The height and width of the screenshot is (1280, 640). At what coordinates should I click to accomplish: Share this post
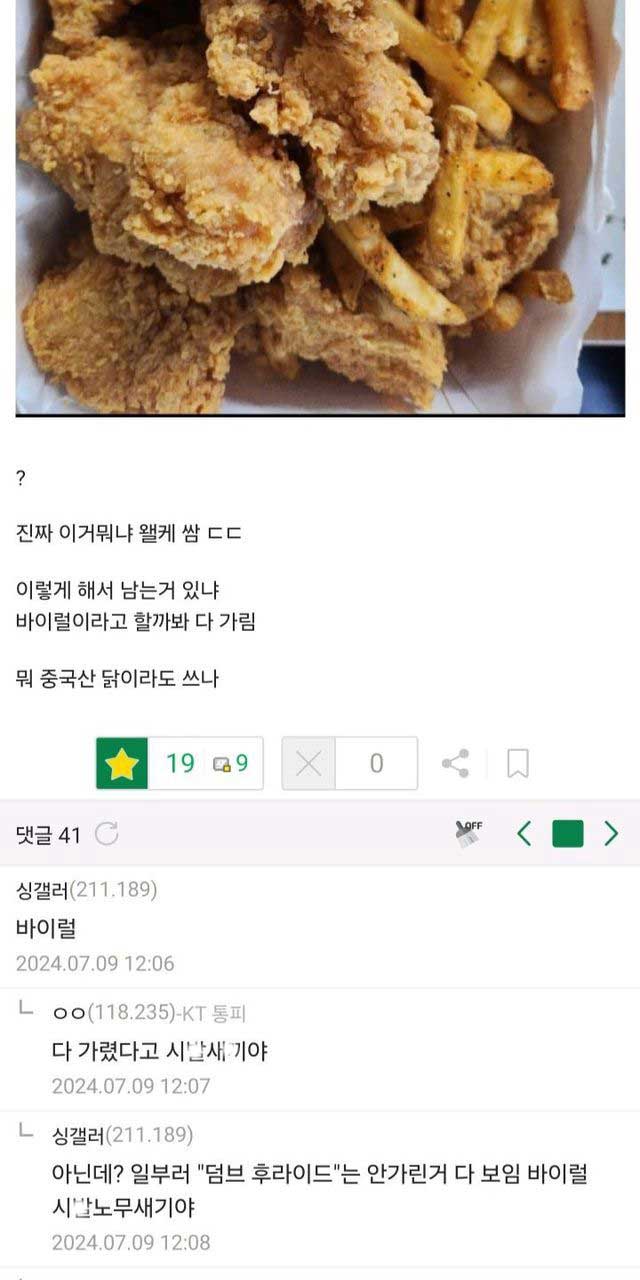point(456,764)
